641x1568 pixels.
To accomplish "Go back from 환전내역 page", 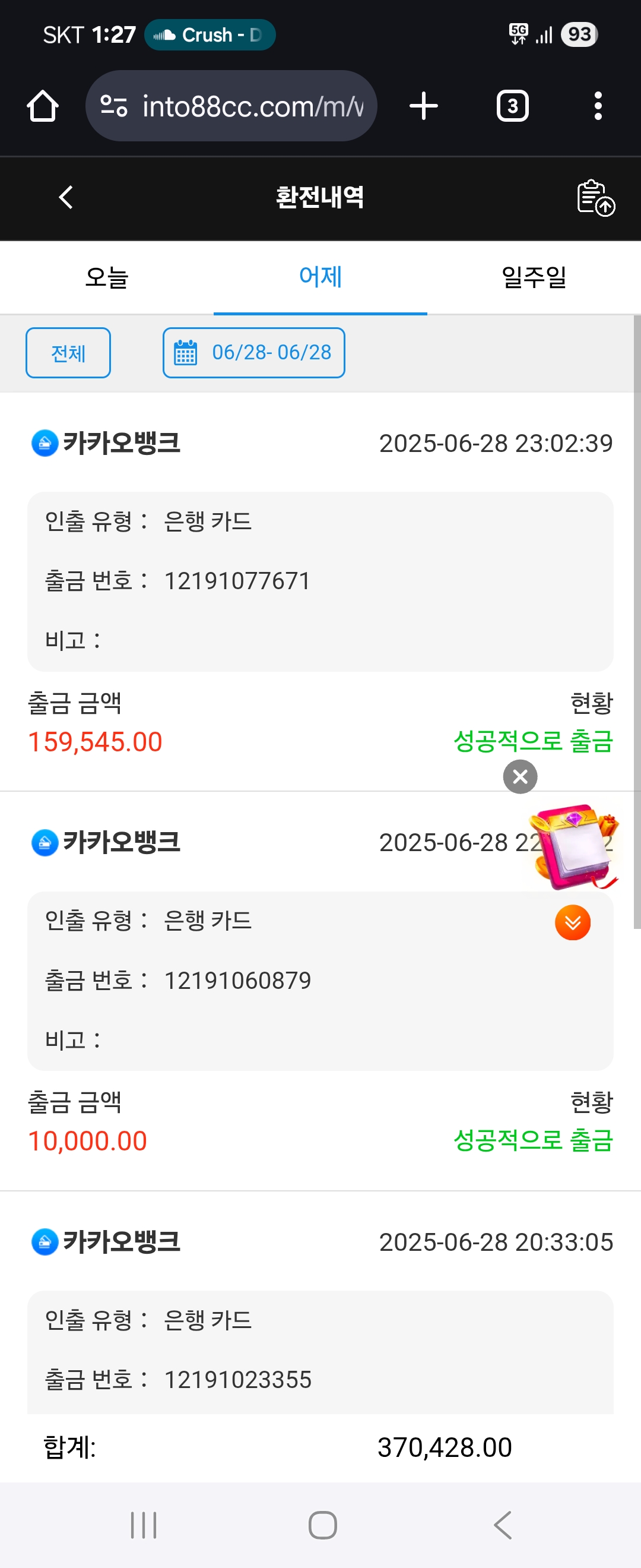I will 66,197.
